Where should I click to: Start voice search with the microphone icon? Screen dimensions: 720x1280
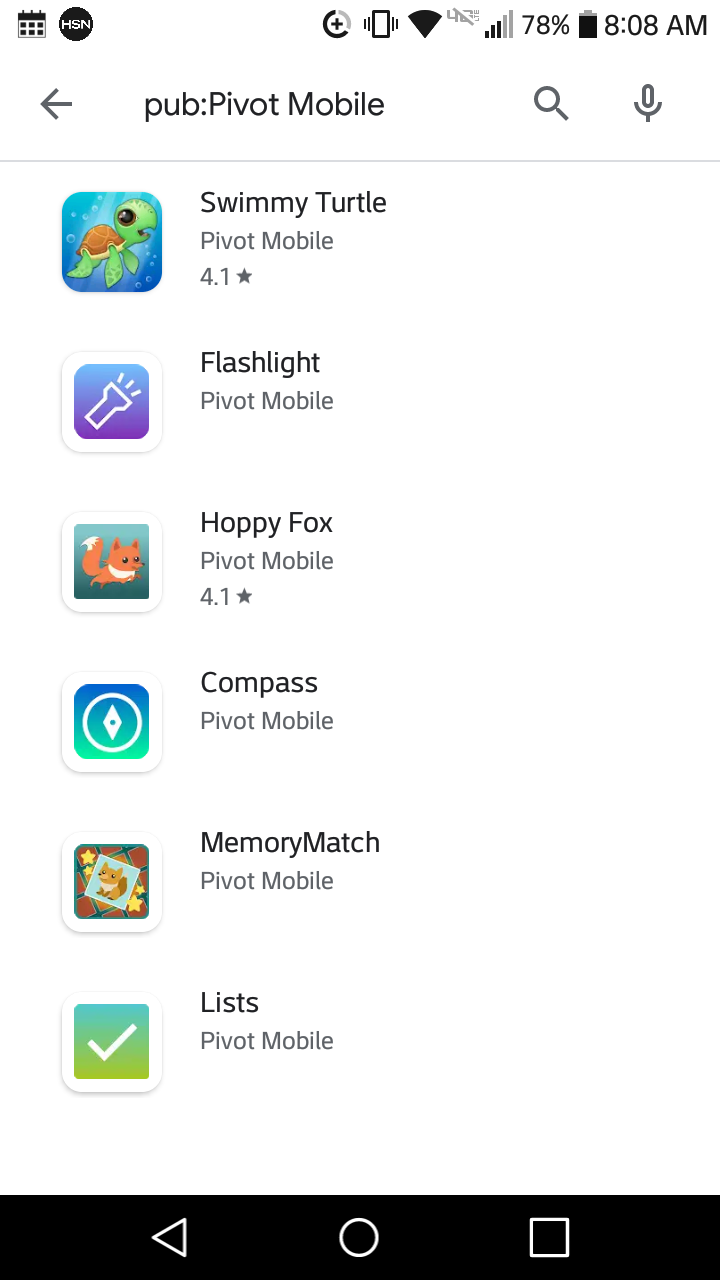(647, 103)
